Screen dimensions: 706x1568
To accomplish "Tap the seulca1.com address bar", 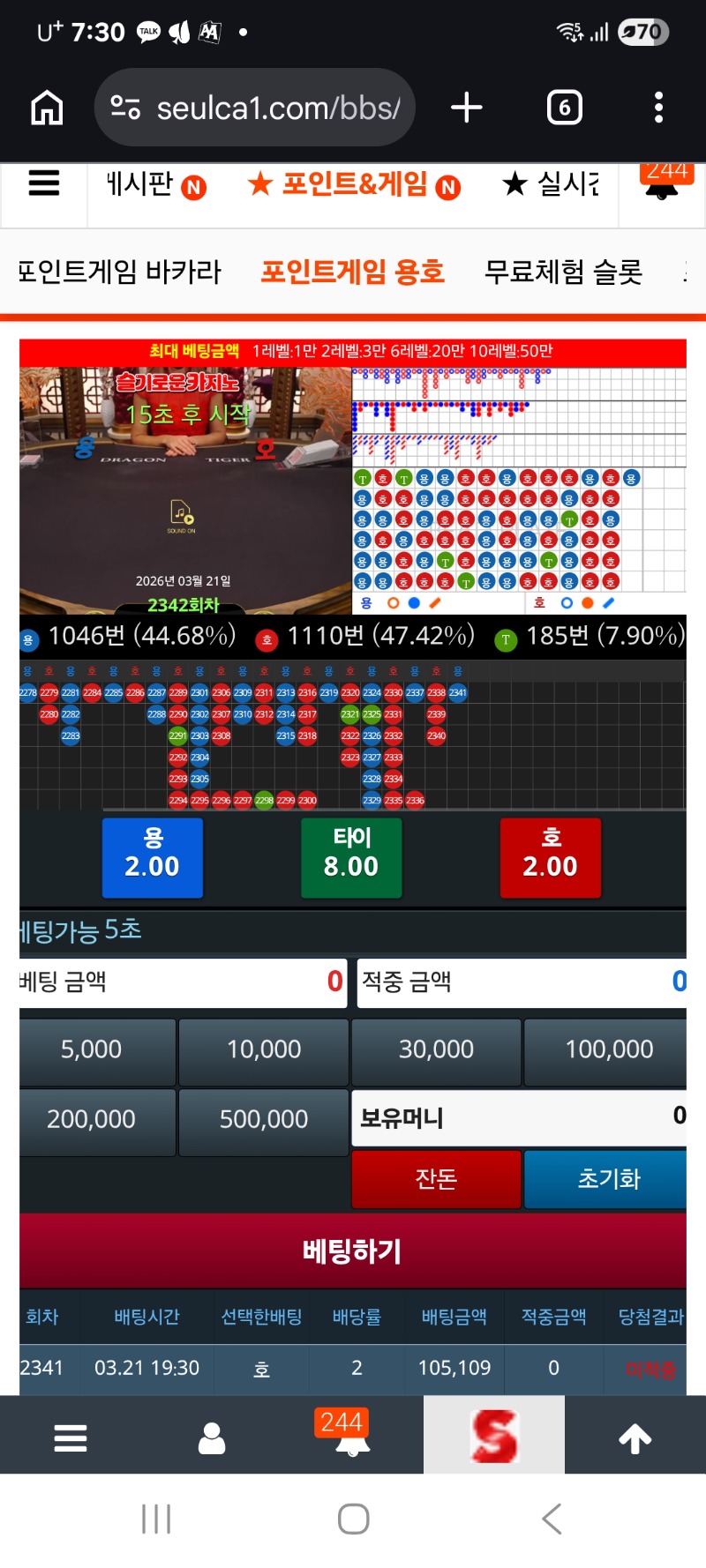I will (255, 108).
